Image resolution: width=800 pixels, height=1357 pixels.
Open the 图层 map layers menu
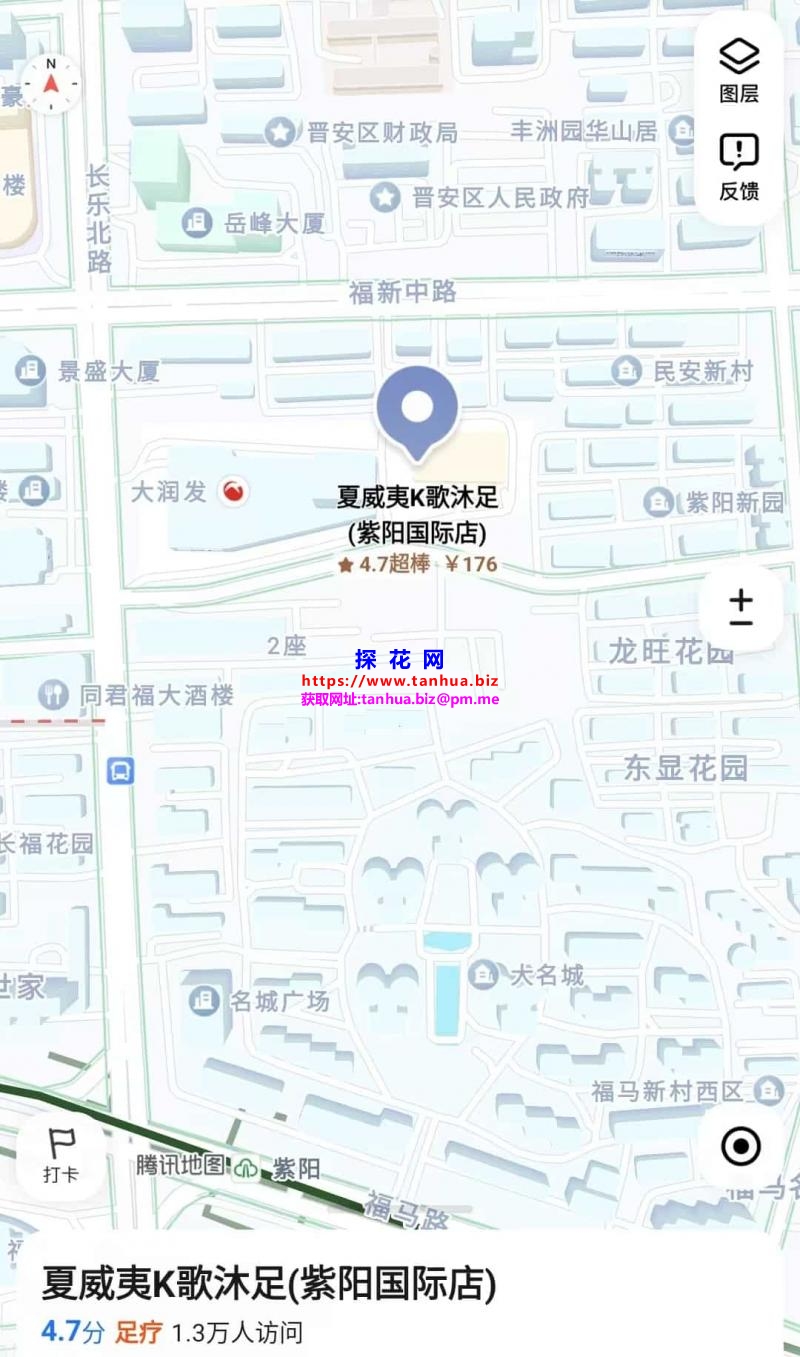[739, 70]
